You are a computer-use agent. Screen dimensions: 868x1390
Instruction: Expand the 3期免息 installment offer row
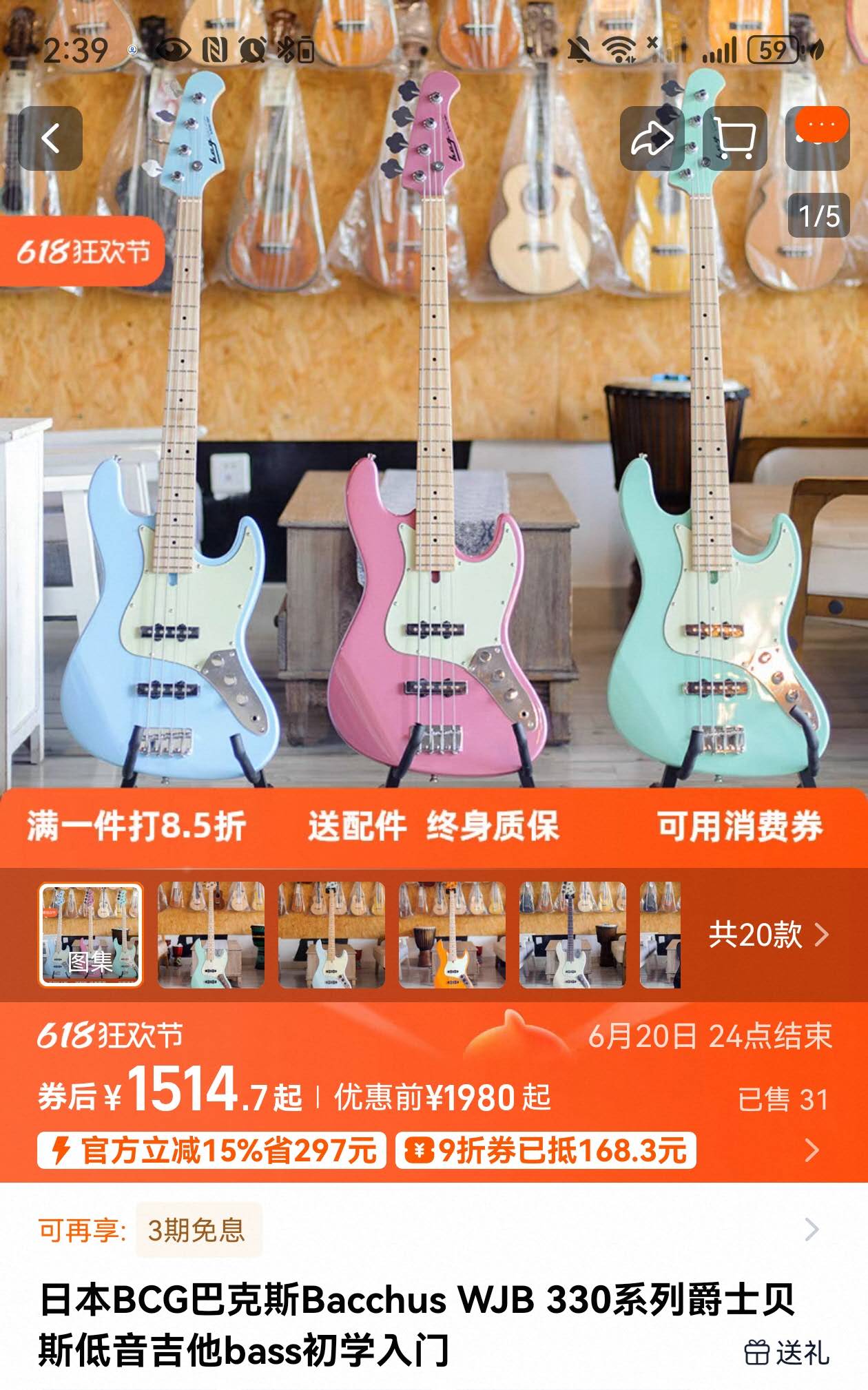pos(434,1230)
